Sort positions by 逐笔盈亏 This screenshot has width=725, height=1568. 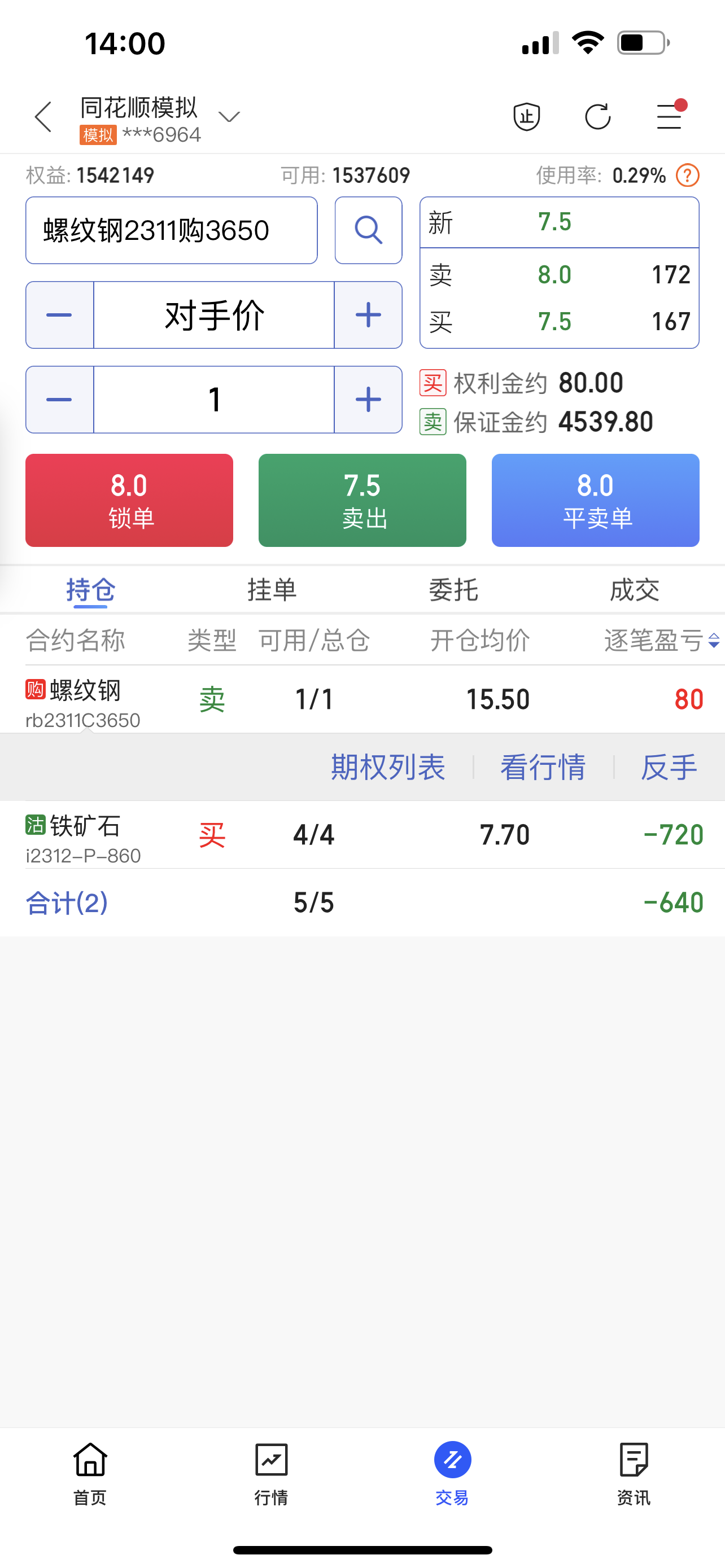tap(662, 640)
